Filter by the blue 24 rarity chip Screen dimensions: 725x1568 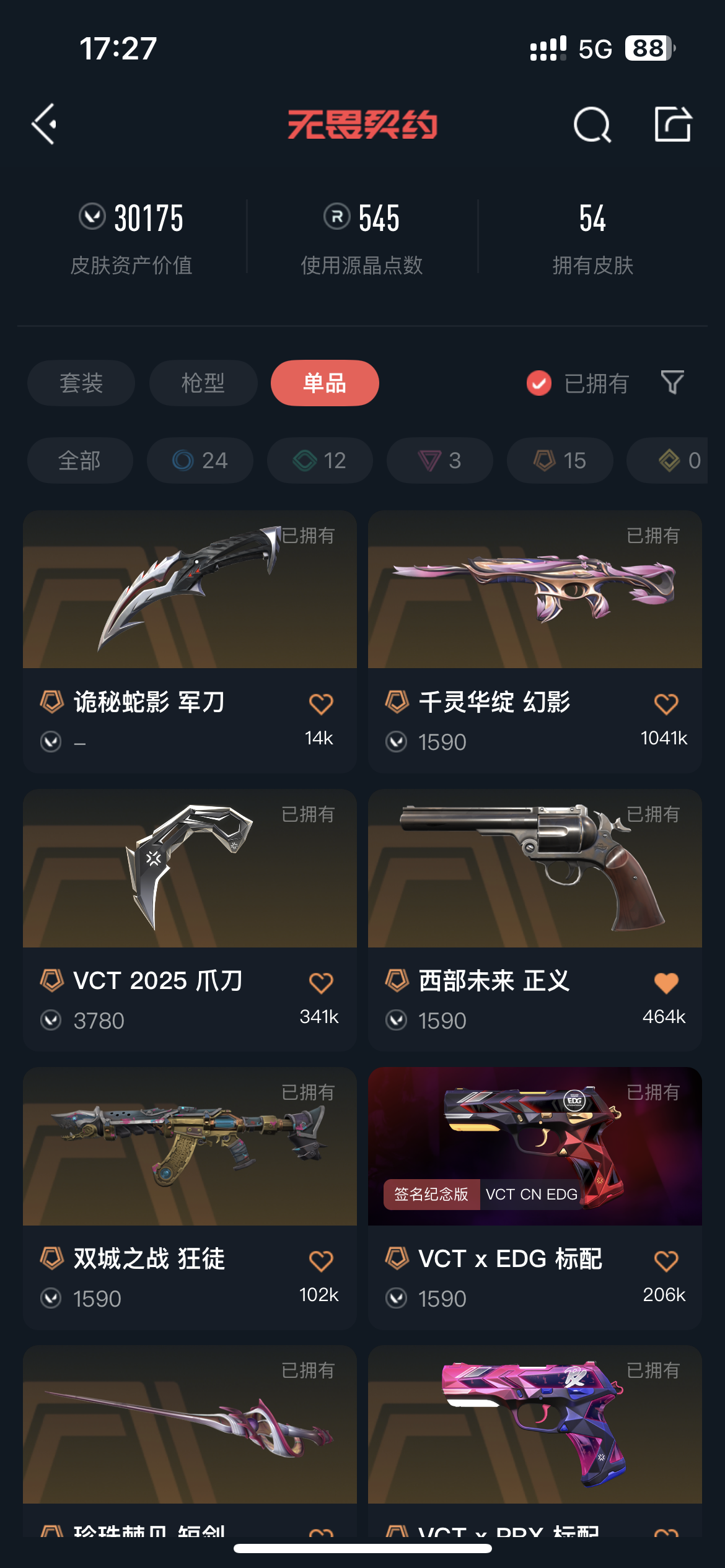click(x=200, y=461)
